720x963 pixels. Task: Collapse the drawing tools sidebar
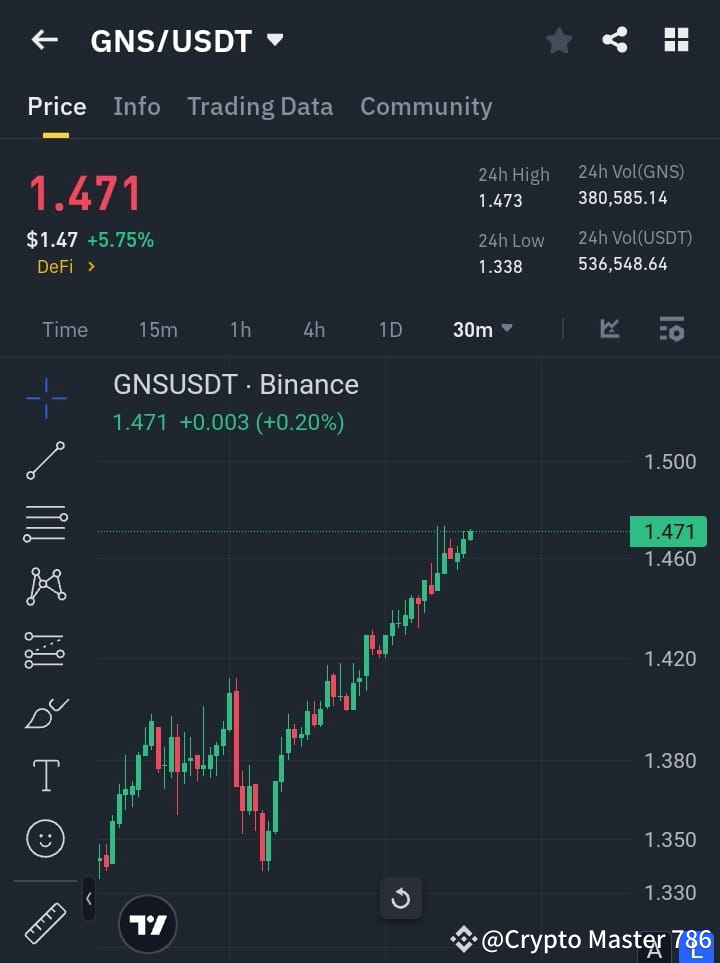click(x=89, y=899)
